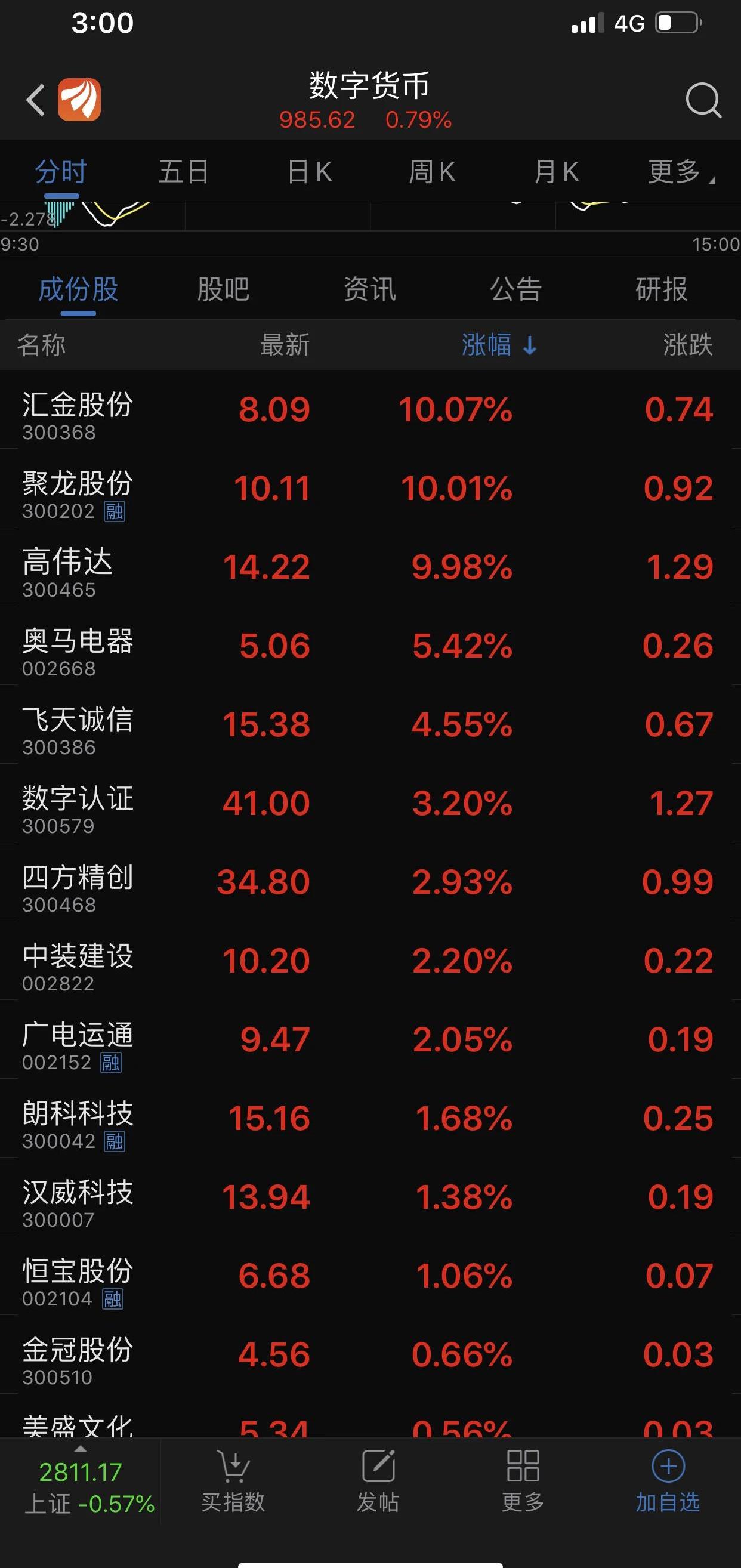Open the 研报 tab
Screen dimensions: 741x1568
(x=661, y=289)
